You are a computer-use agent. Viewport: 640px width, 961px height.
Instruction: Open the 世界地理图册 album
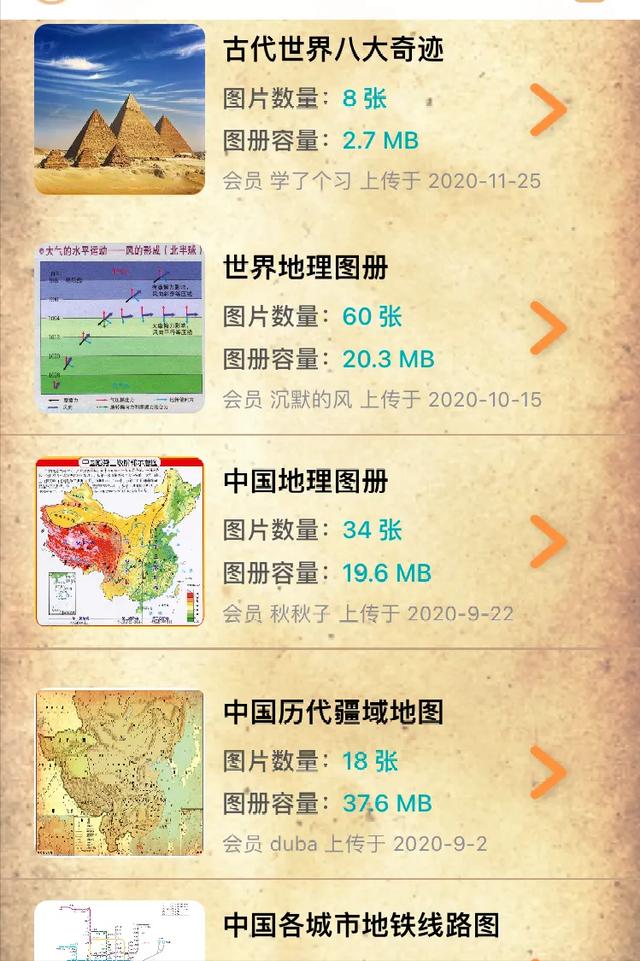305,268
